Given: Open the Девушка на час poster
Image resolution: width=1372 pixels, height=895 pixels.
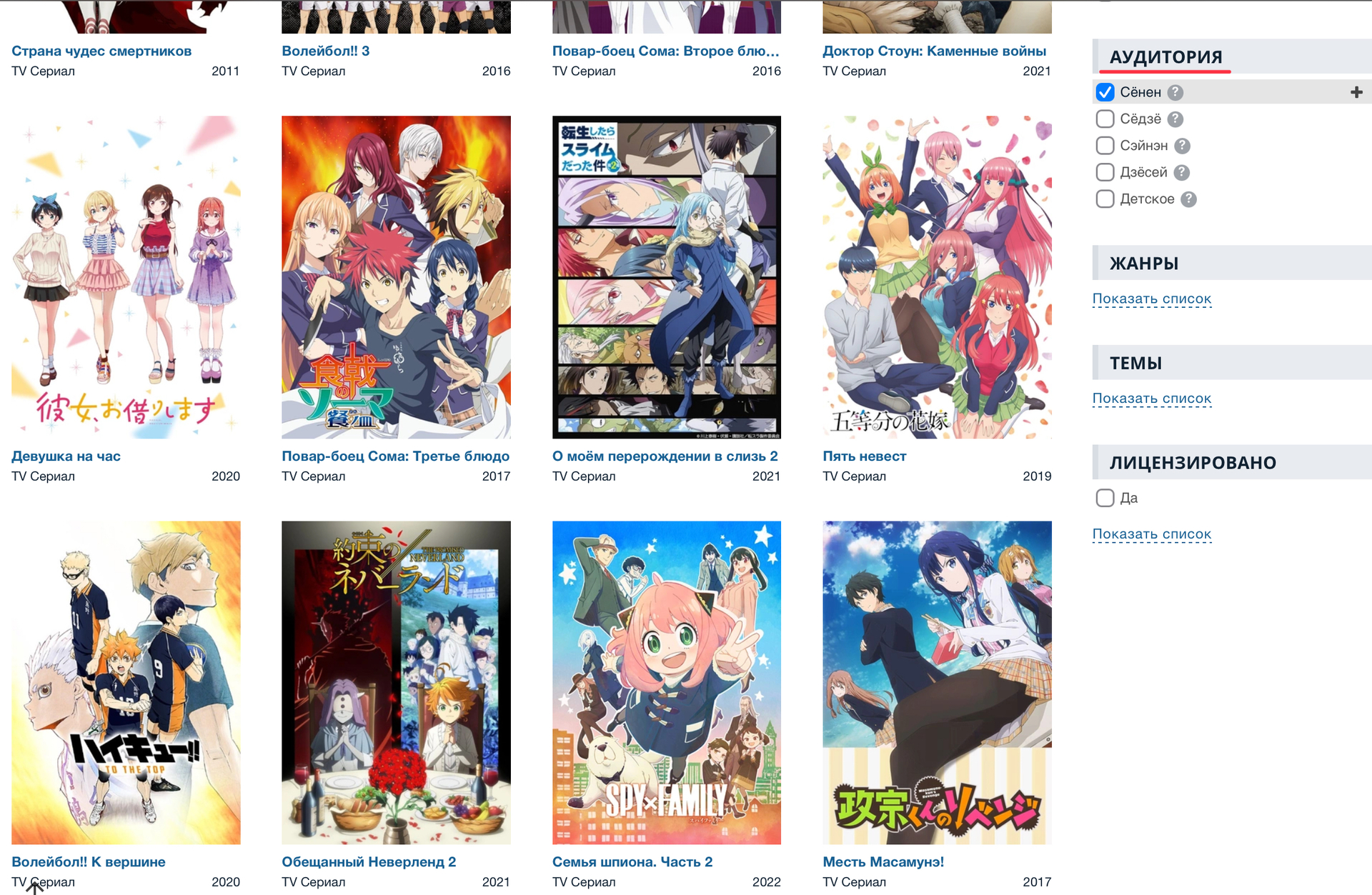Looking at the screenshot, I should click(x=126, y=277).
